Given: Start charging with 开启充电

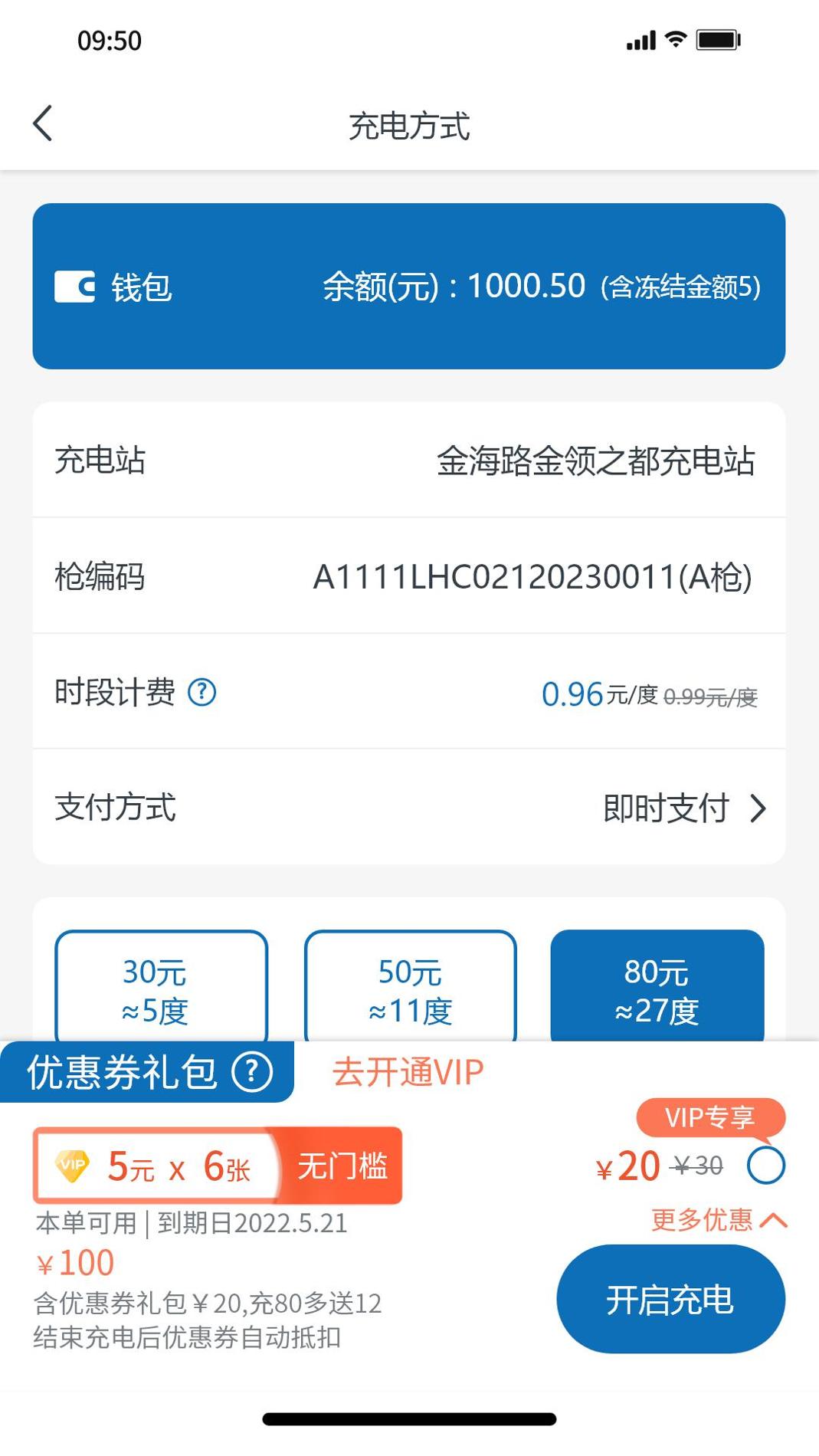Looking at the screenshot, I should (670, 1300).
